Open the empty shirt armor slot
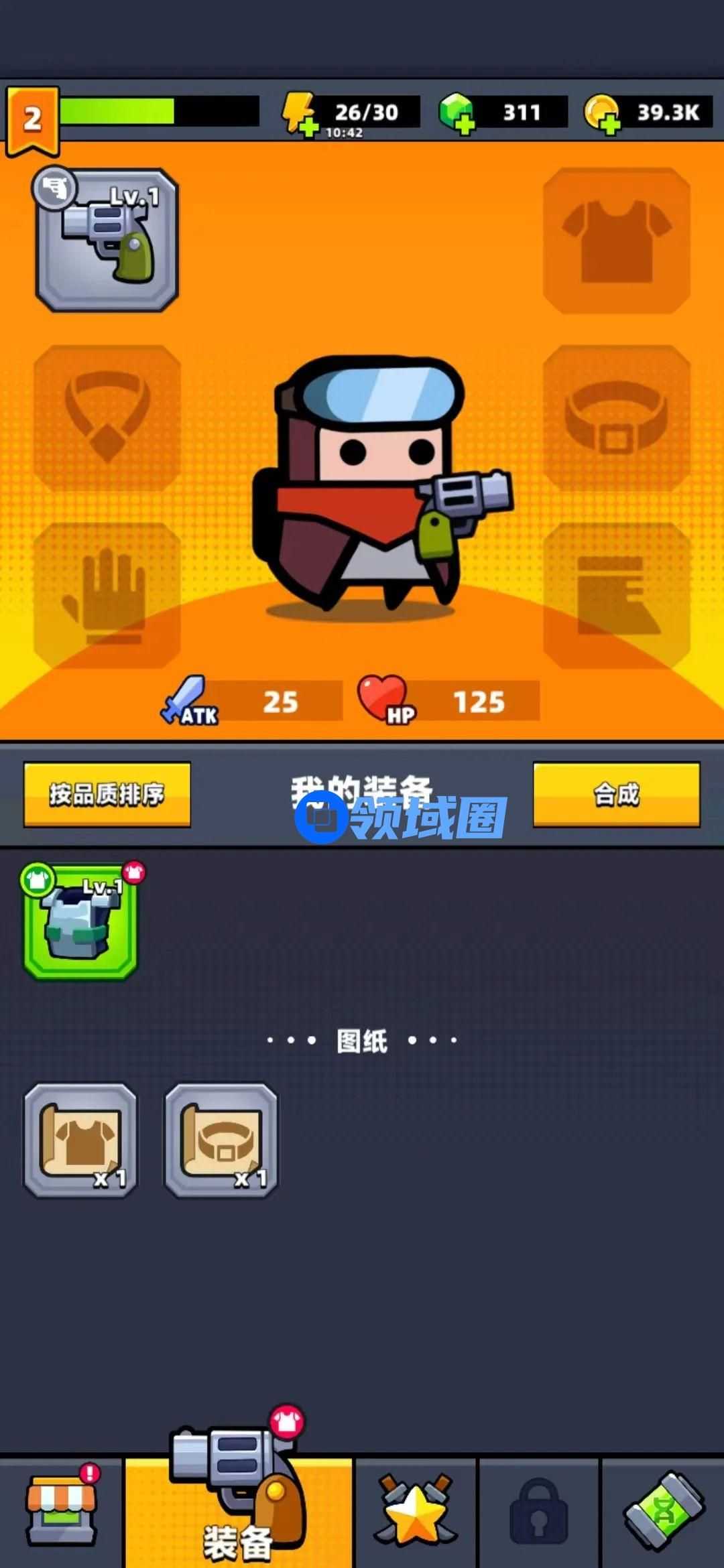 (x=616, y=239)
